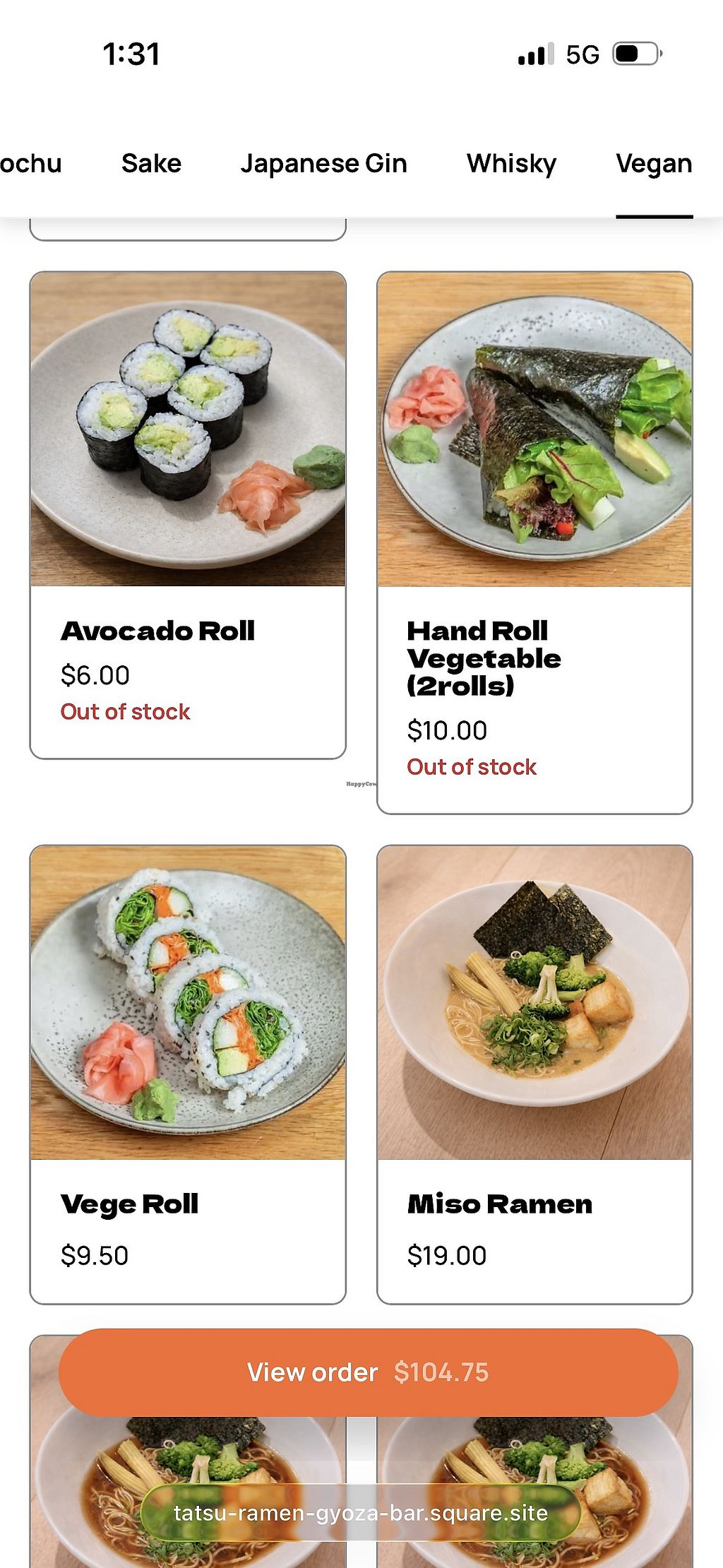Open the Avocado Roll item card

click(188, 514)
